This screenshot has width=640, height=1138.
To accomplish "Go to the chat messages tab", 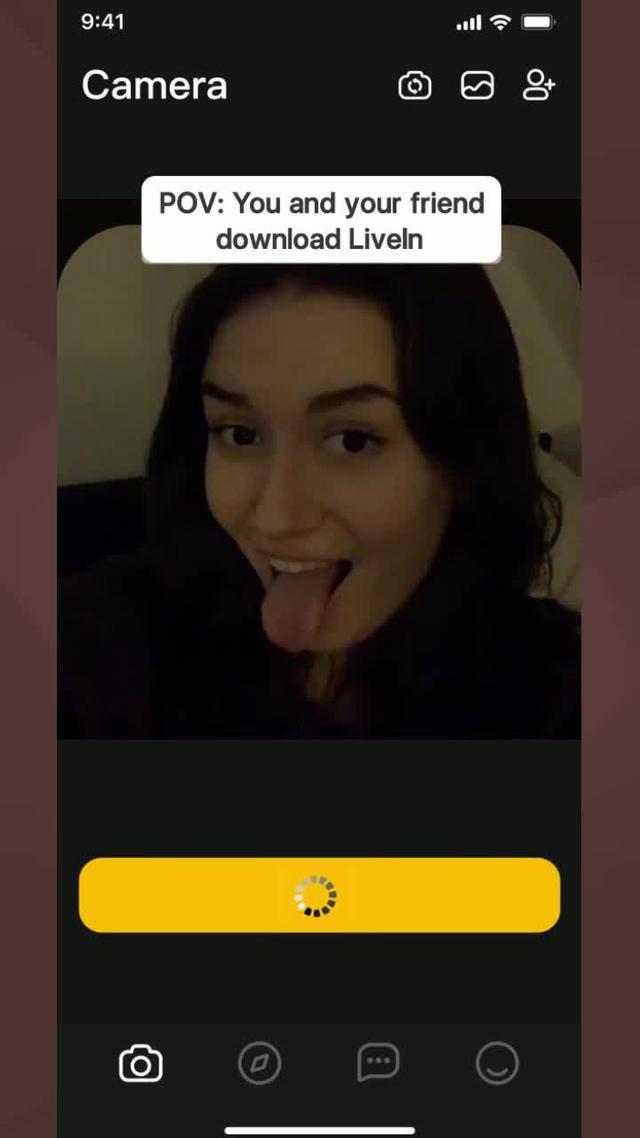I will coord(378,1063).
